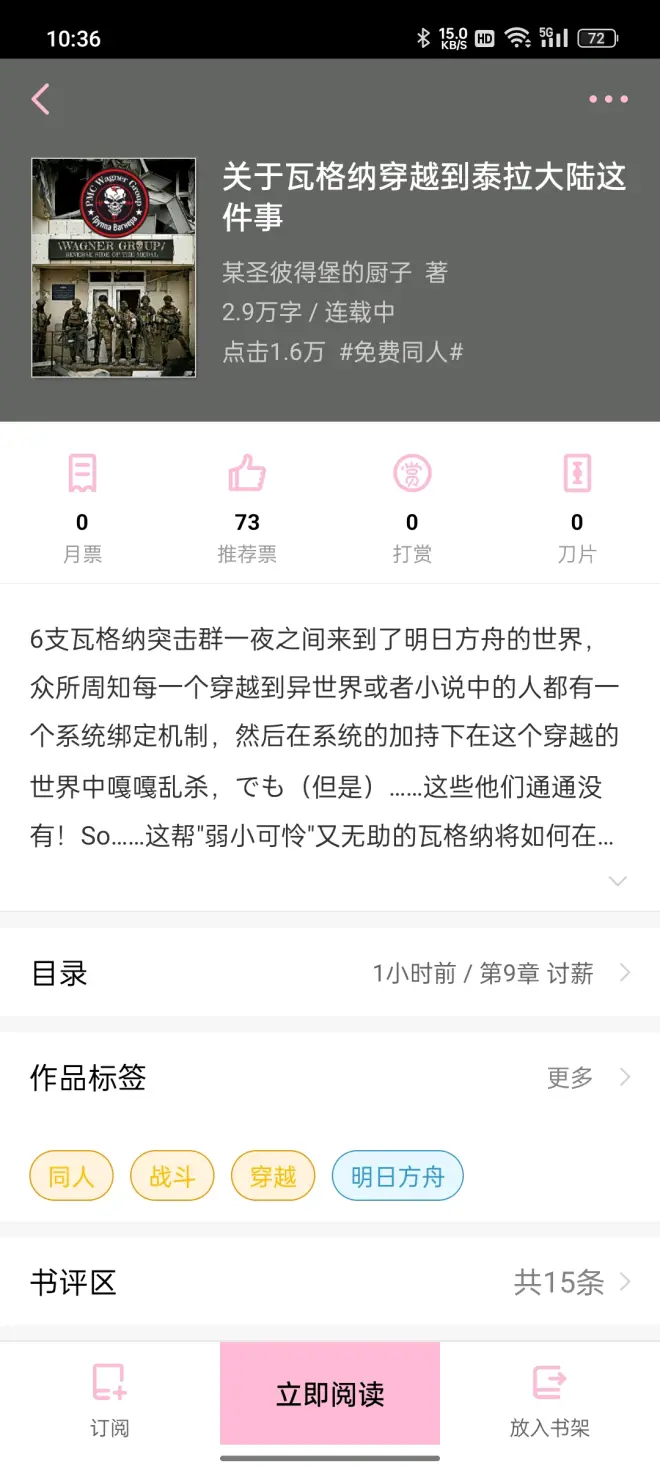Select the 战斗 tag chip
This screenshot has width=660, height=1474.
click(172, 1176)
